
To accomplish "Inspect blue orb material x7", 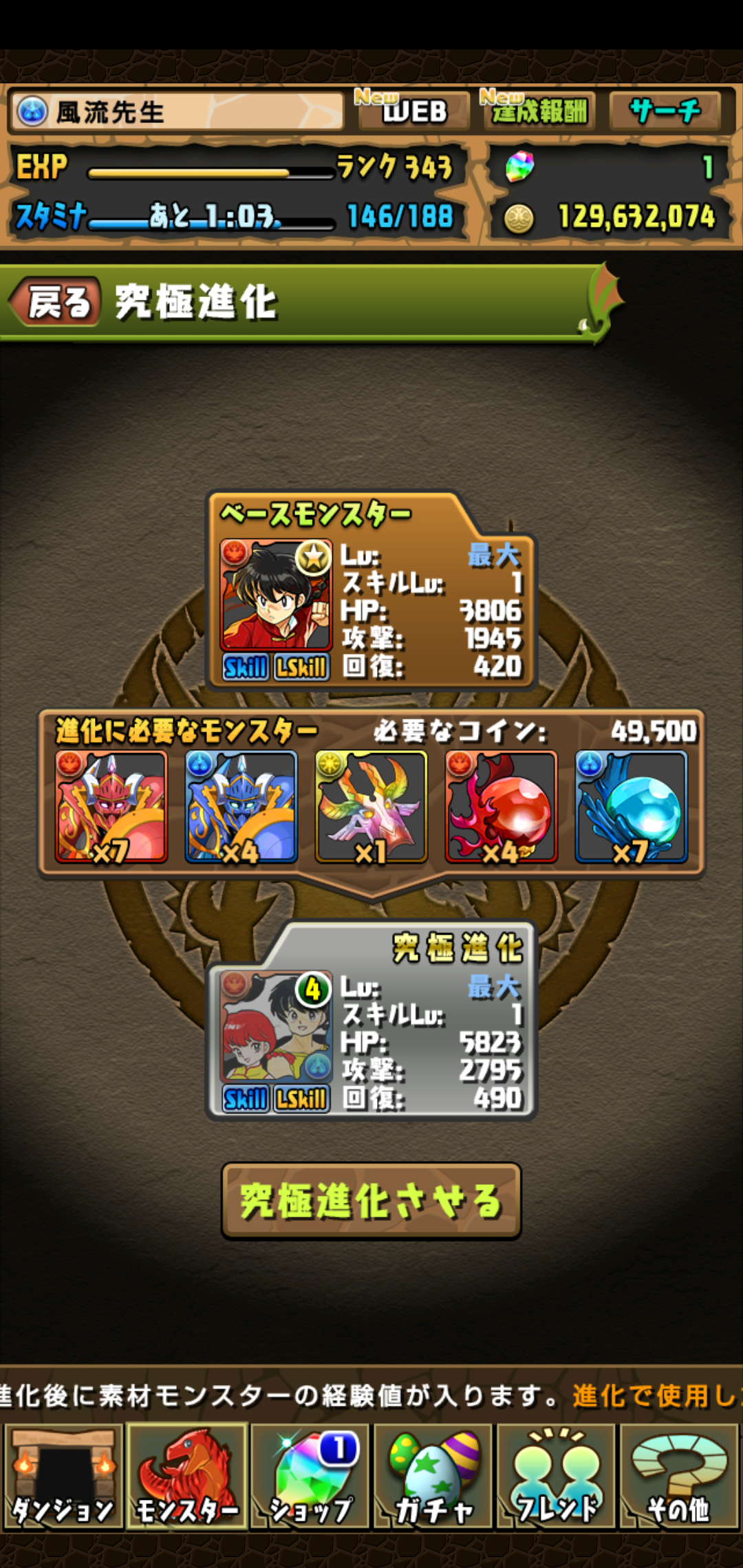I will click(x=631, y=807).
